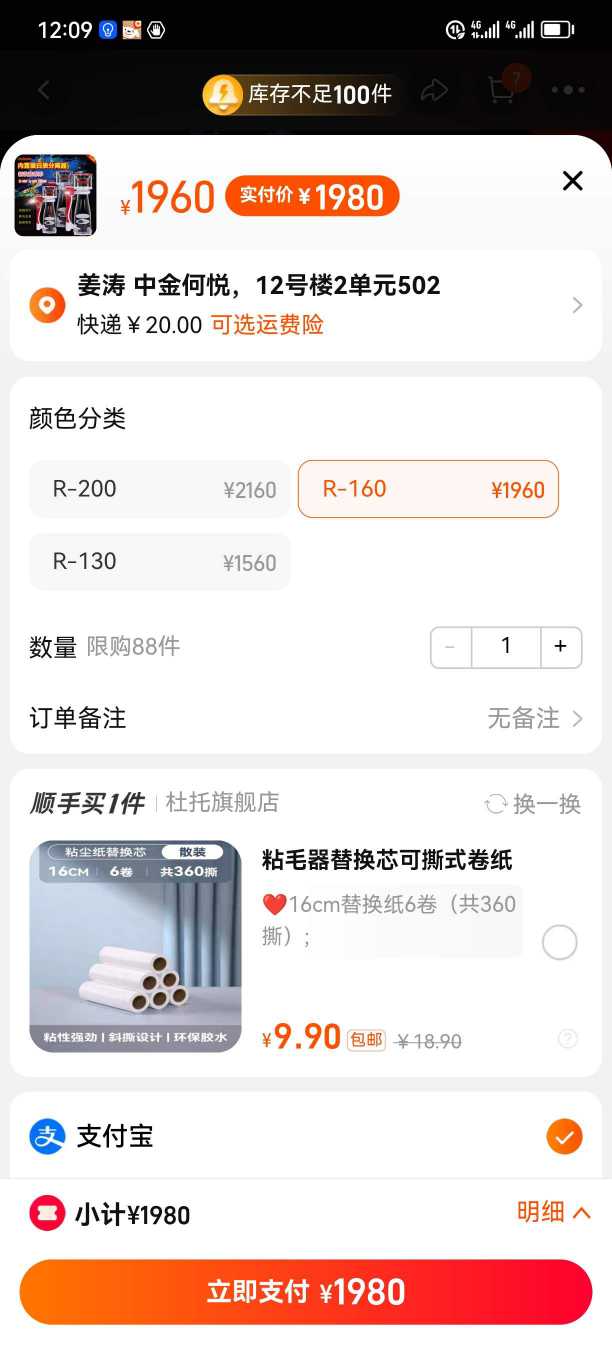Tap the help icon beside ¥18.90
This screenshot has height=1350, width=612.
point(568,1039)
